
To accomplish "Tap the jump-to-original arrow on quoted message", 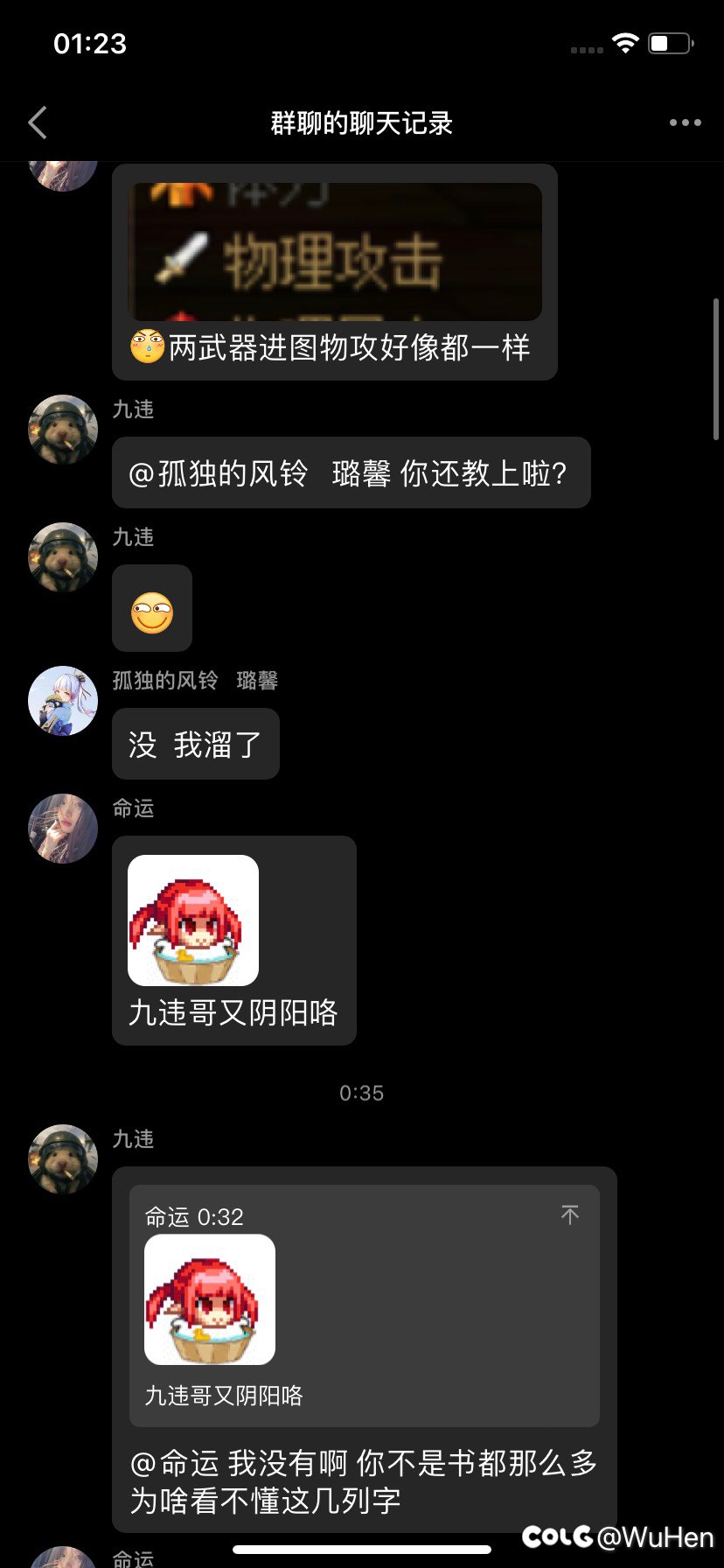I will [570, 1214].
